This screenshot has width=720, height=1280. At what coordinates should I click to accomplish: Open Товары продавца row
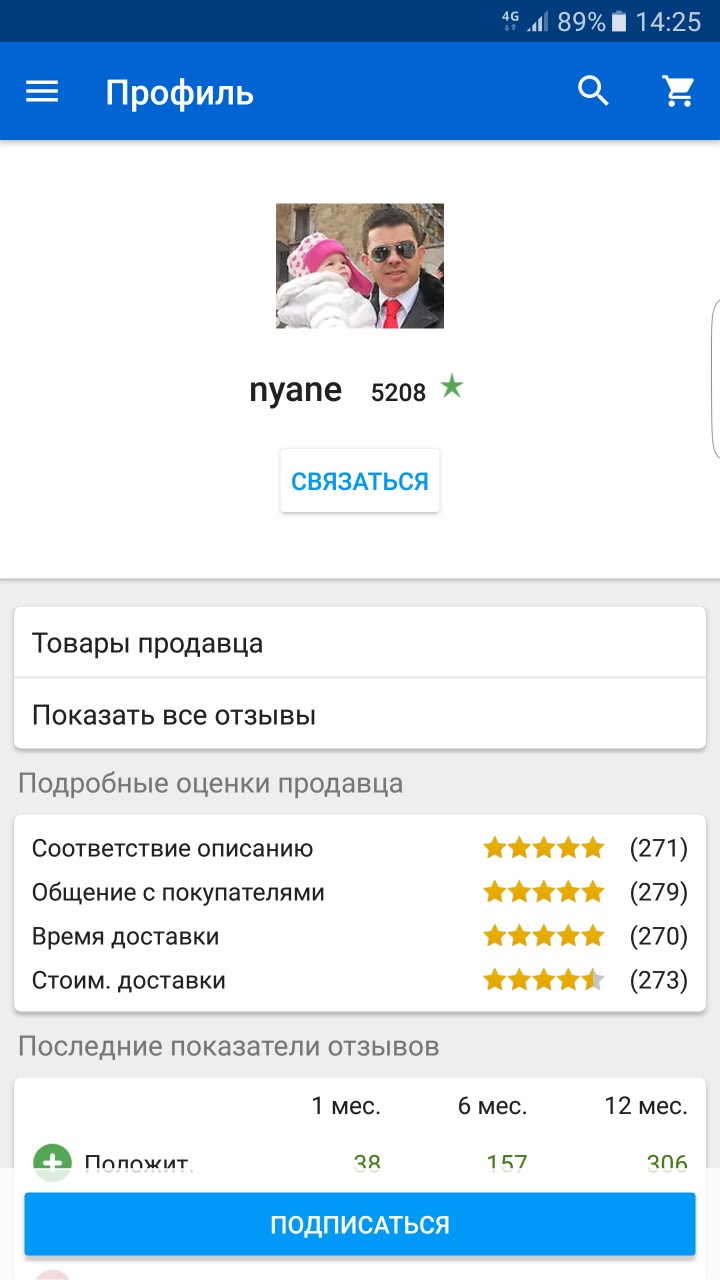coord(360,643)
